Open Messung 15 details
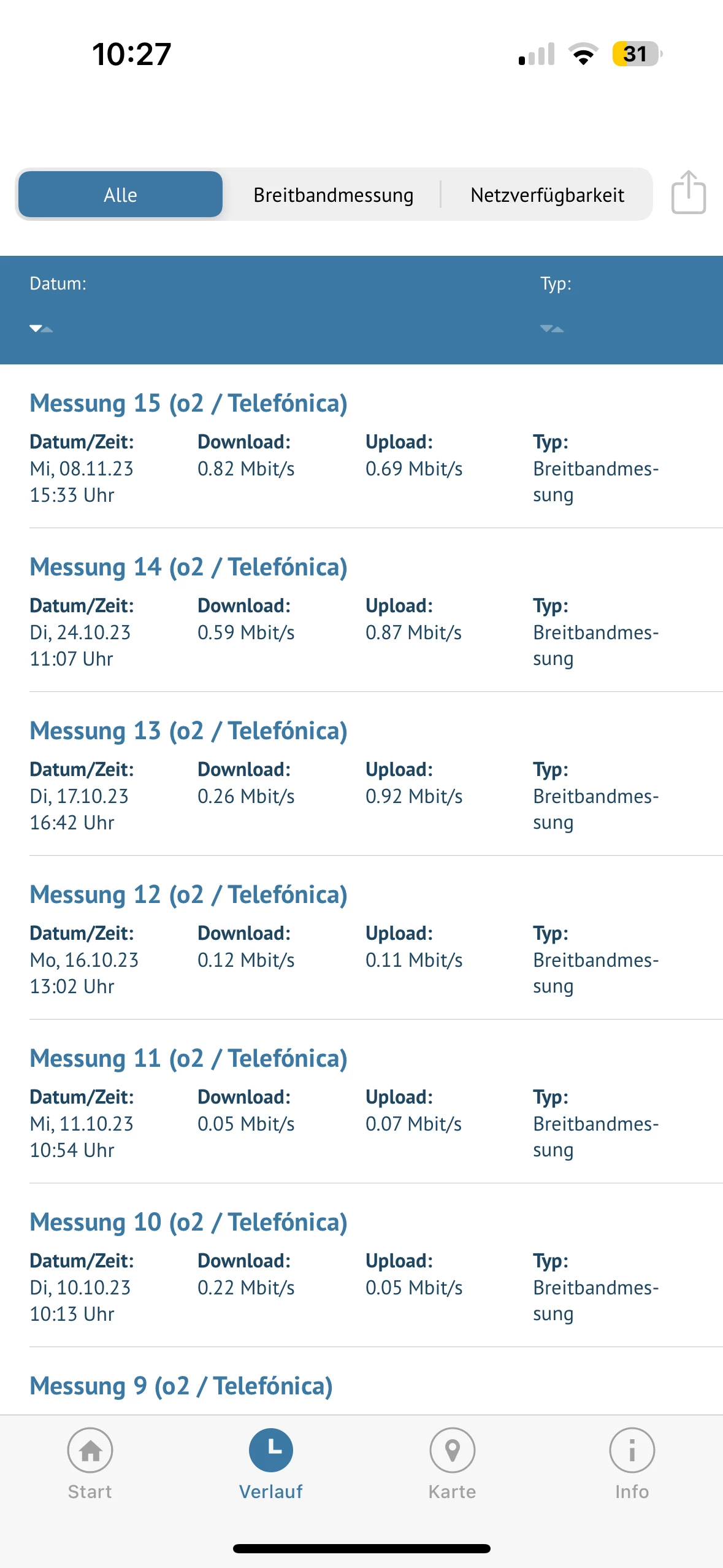 coord(189,404)
